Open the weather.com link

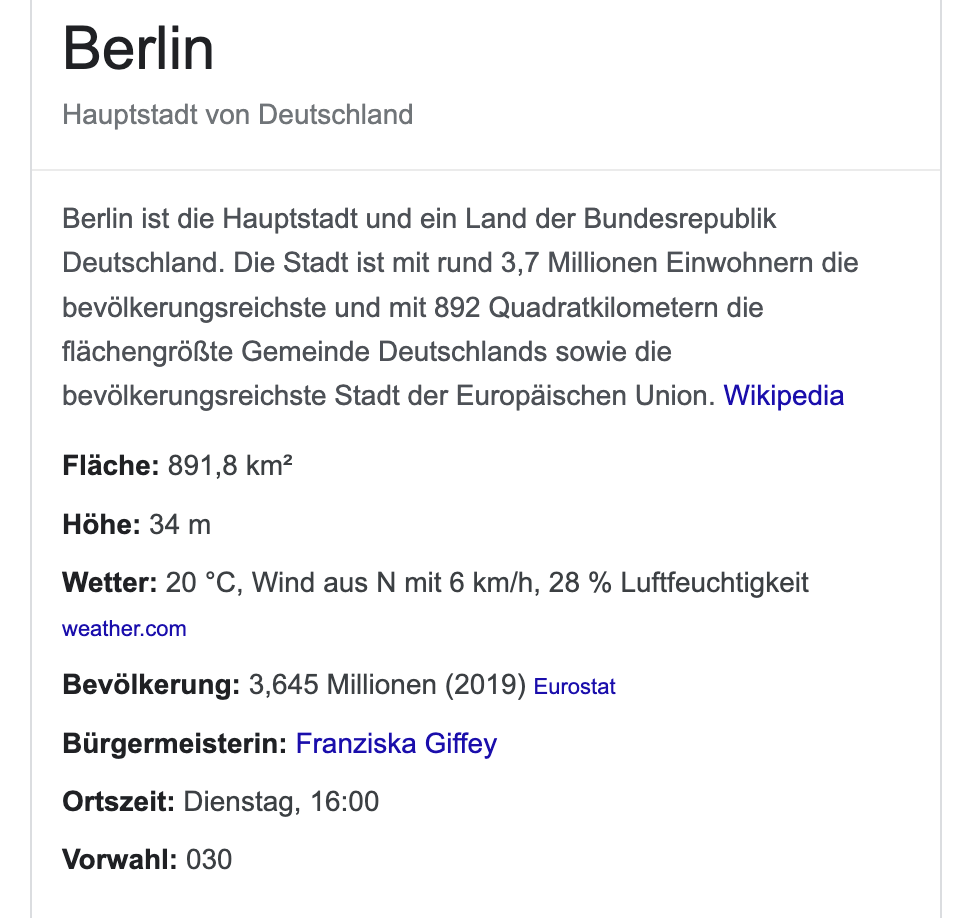[124, 629]
